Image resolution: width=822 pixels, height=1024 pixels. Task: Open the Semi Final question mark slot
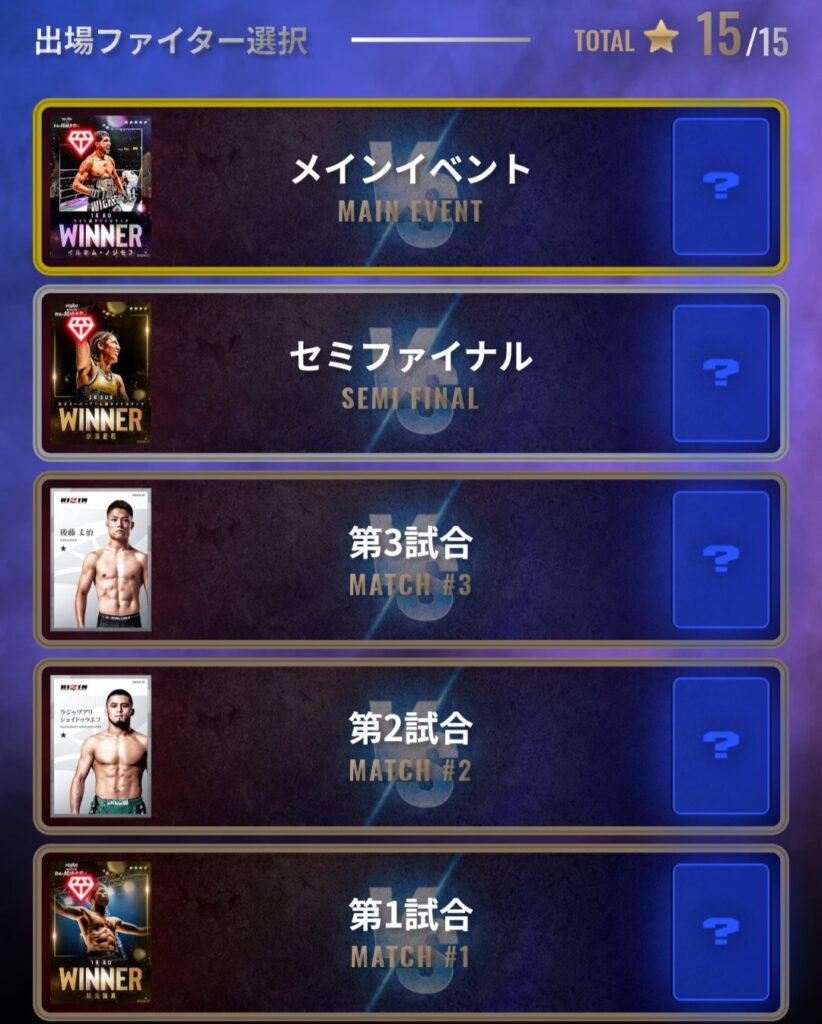pos(720,373)
